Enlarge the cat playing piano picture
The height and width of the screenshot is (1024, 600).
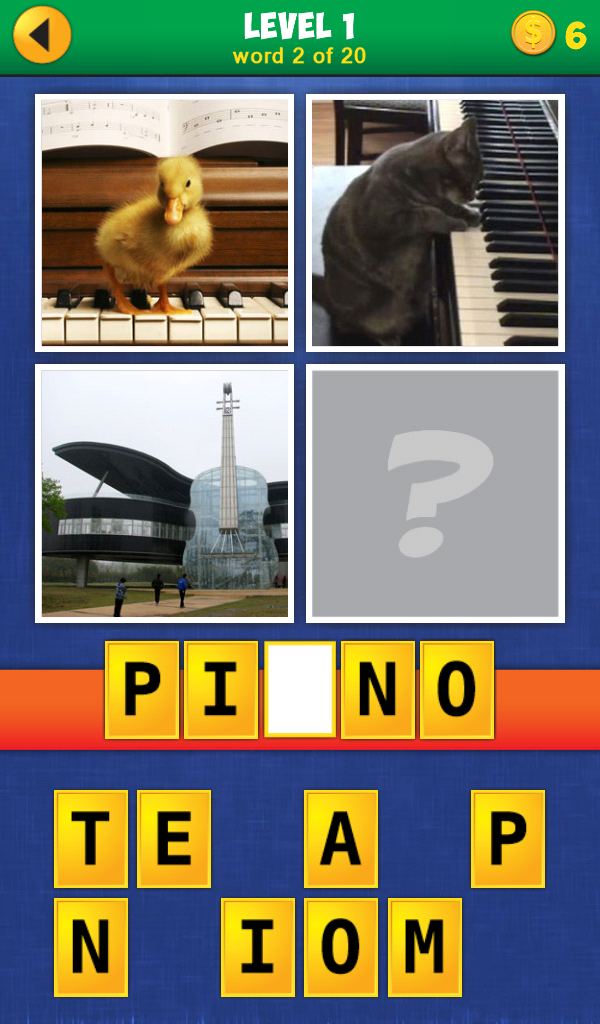click(435, 223)
